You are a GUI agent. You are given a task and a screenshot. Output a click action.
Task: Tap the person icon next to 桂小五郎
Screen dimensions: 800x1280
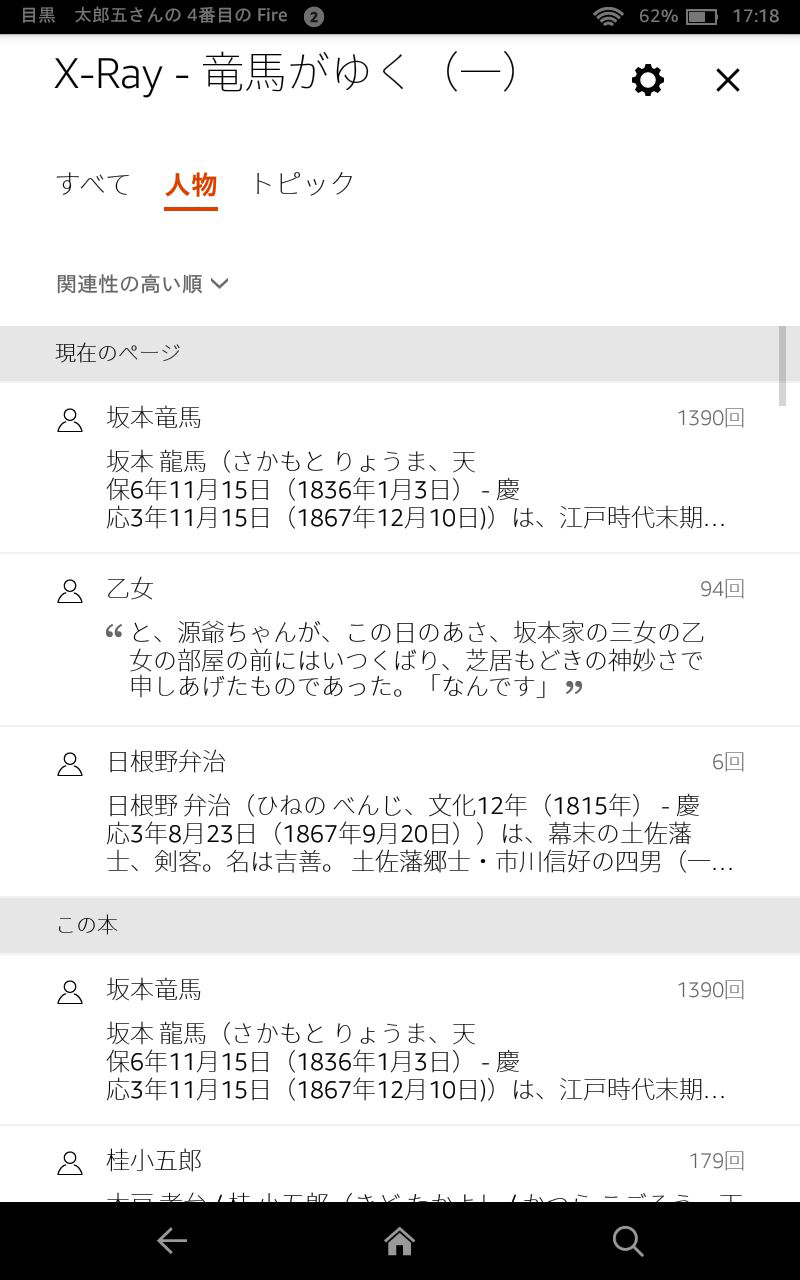point(69,1160)
